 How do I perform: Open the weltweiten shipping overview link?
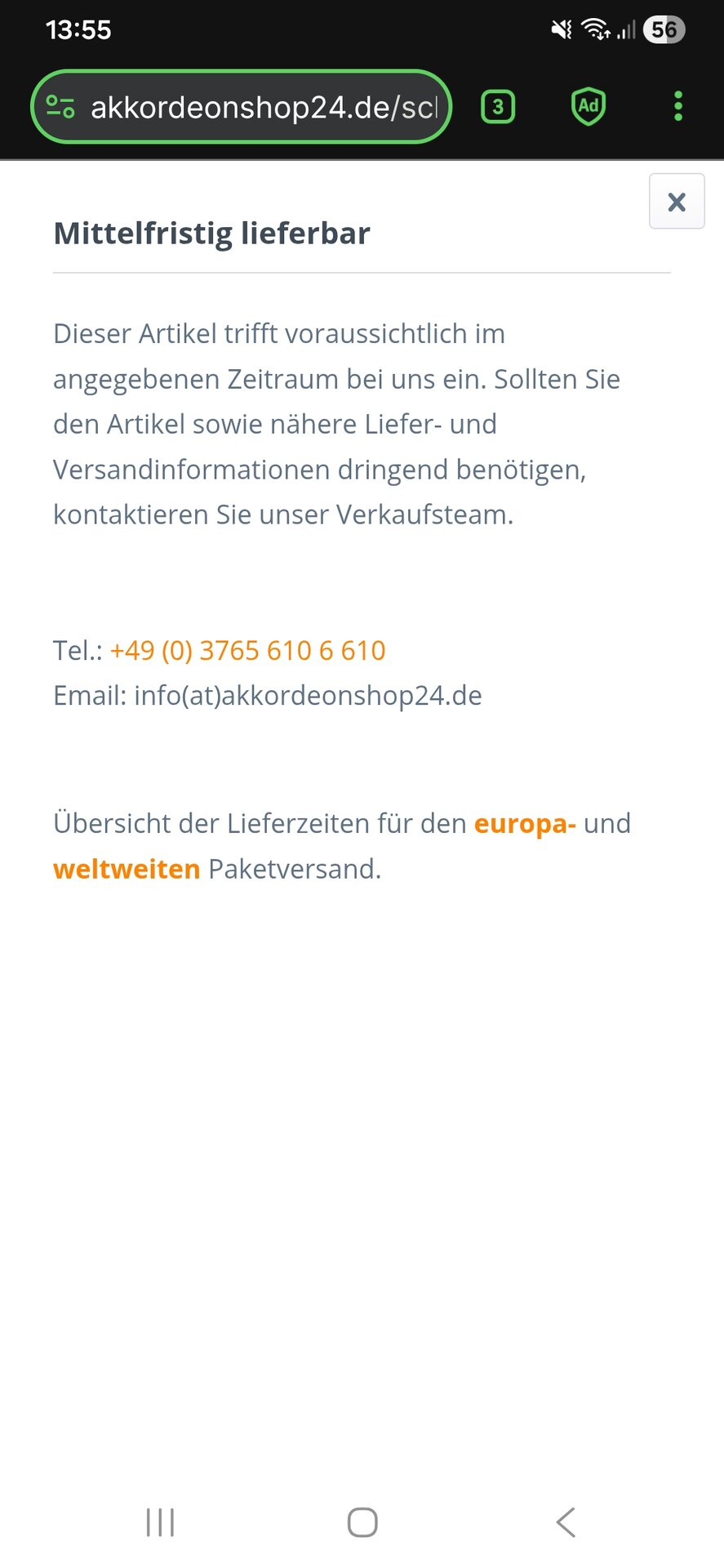pyautogui.click(x=127, y=868)
